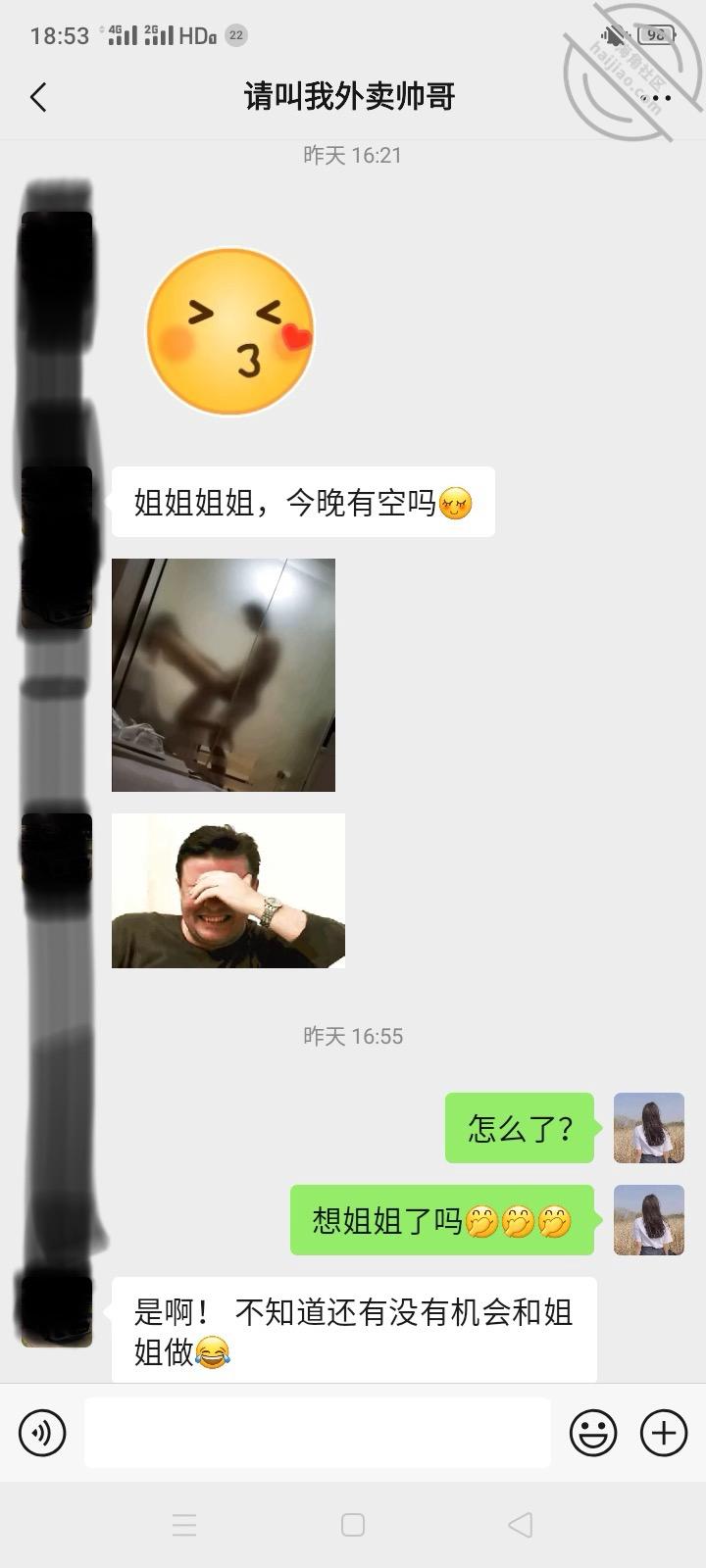Open the laughing man GIF sticker

click(227, 892)
